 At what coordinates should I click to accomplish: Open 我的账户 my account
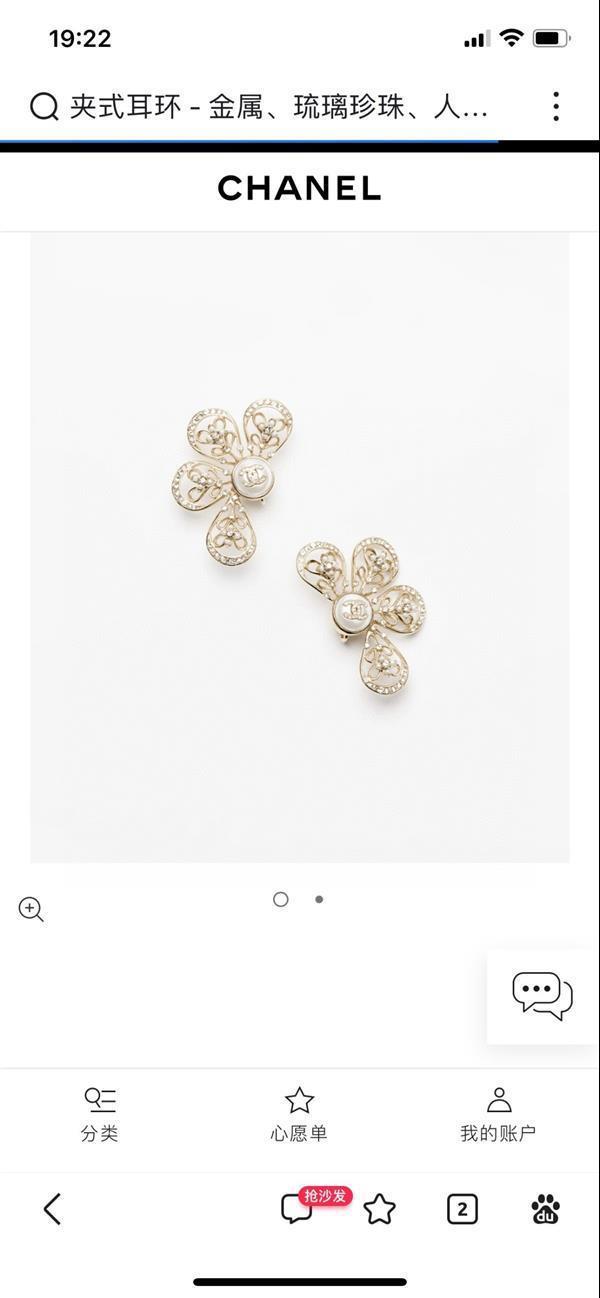[498, 1115]
